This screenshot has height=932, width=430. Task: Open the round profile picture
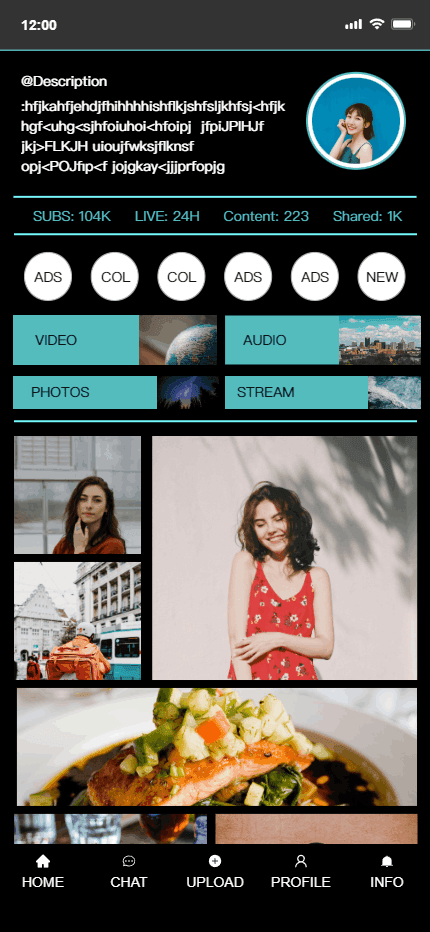[x=356, y=121]
